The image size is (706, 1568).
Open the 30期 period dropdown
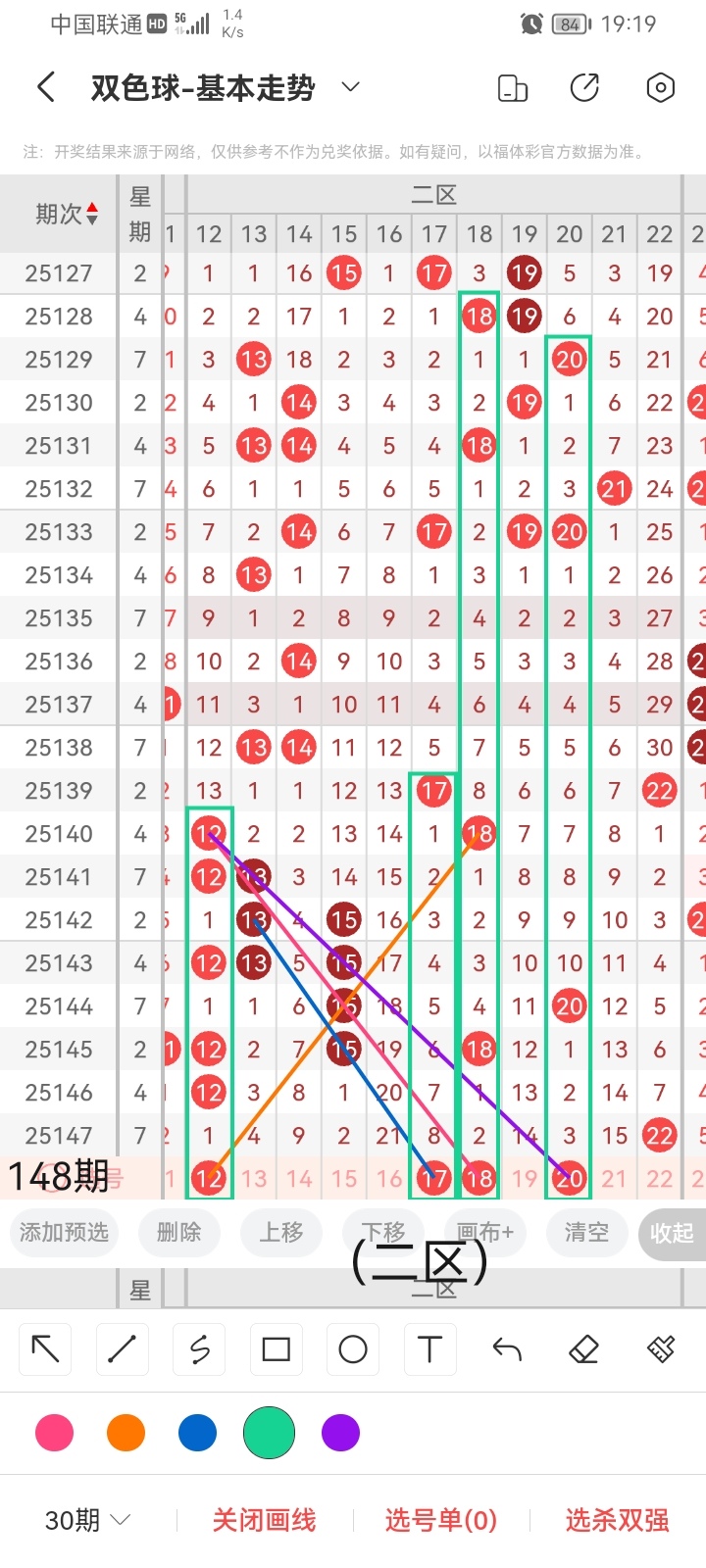(88, 1520)
